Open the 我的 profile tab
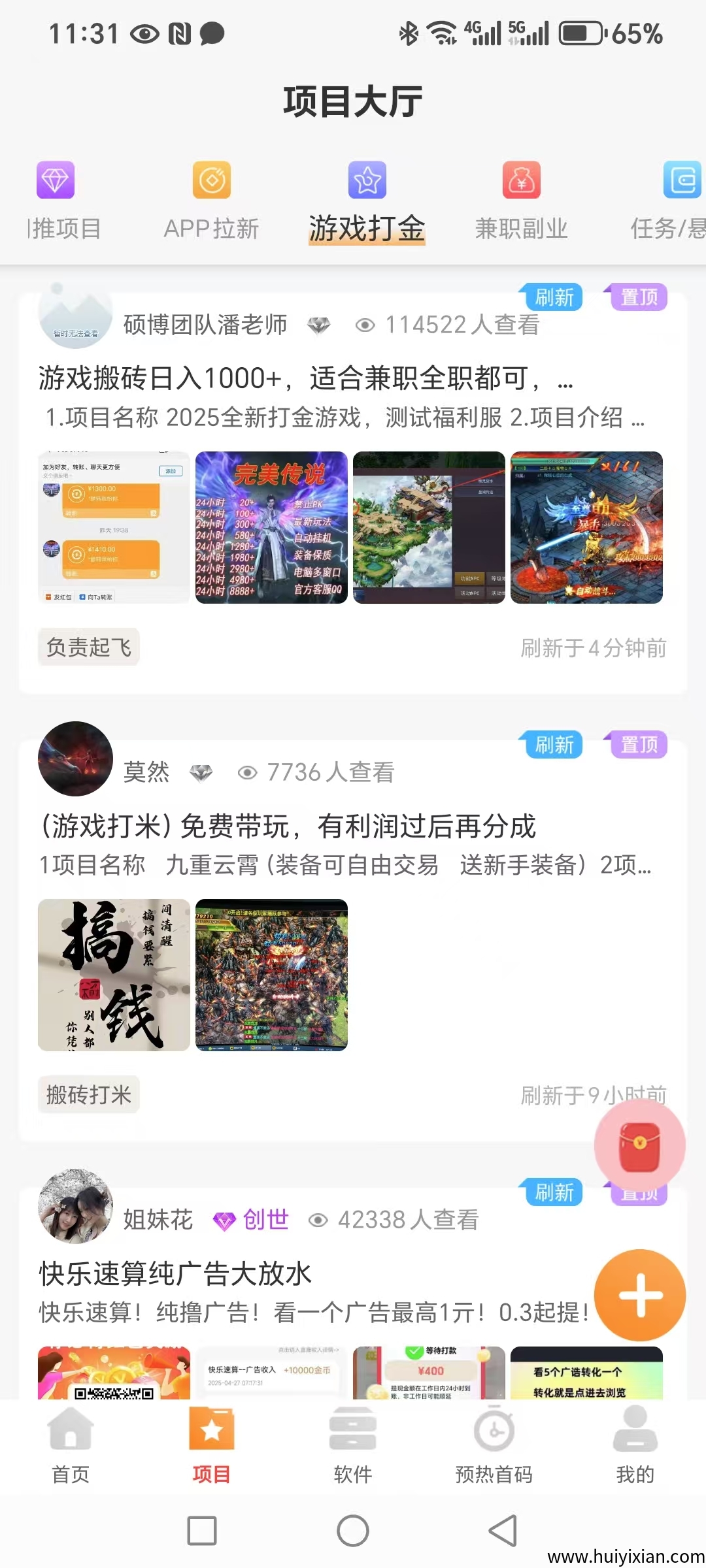This screenshot has width=706, height=1568. click(635, 1445)
